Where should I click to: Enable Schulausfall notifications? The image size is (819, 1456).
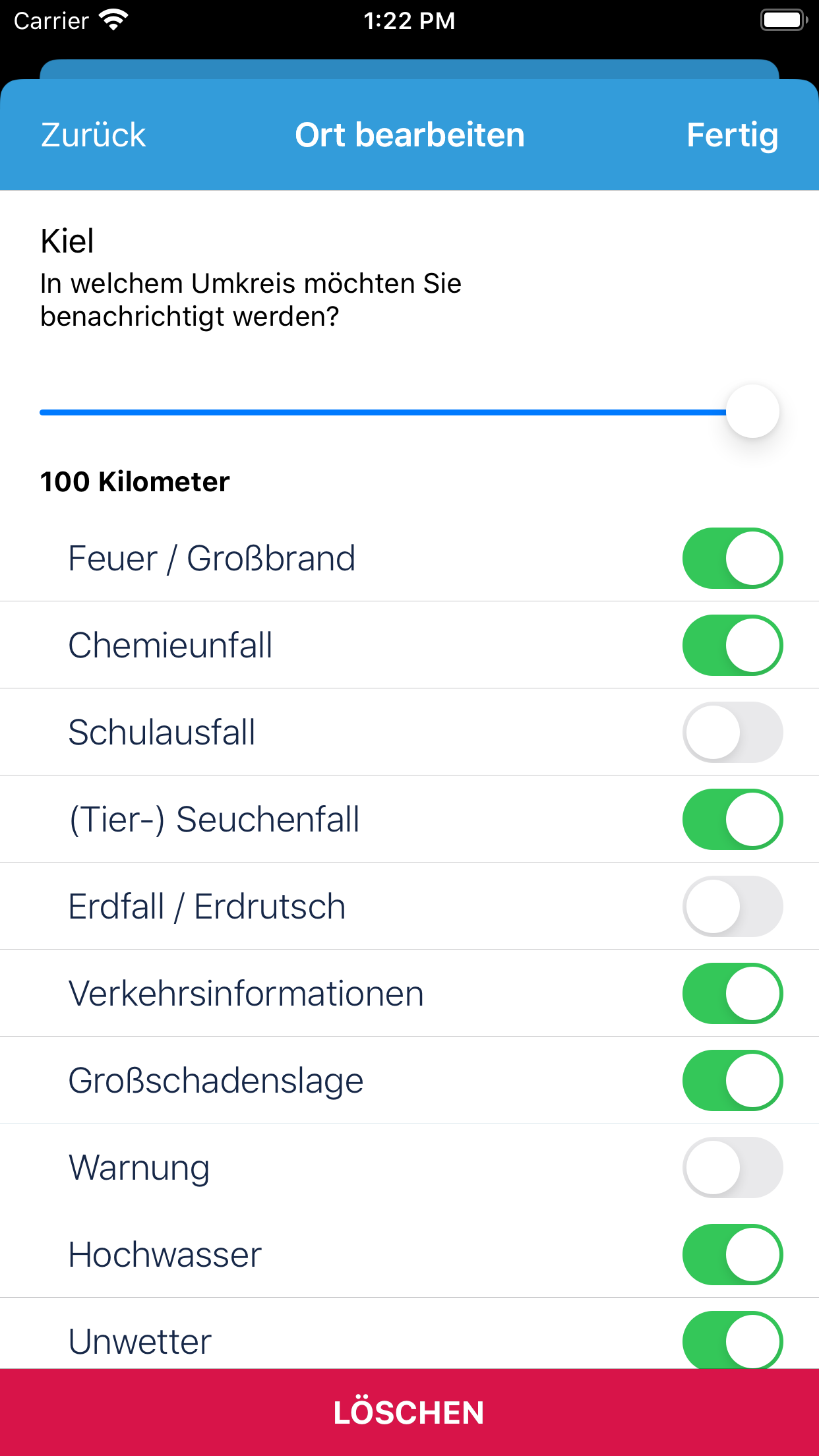[732, 732]
